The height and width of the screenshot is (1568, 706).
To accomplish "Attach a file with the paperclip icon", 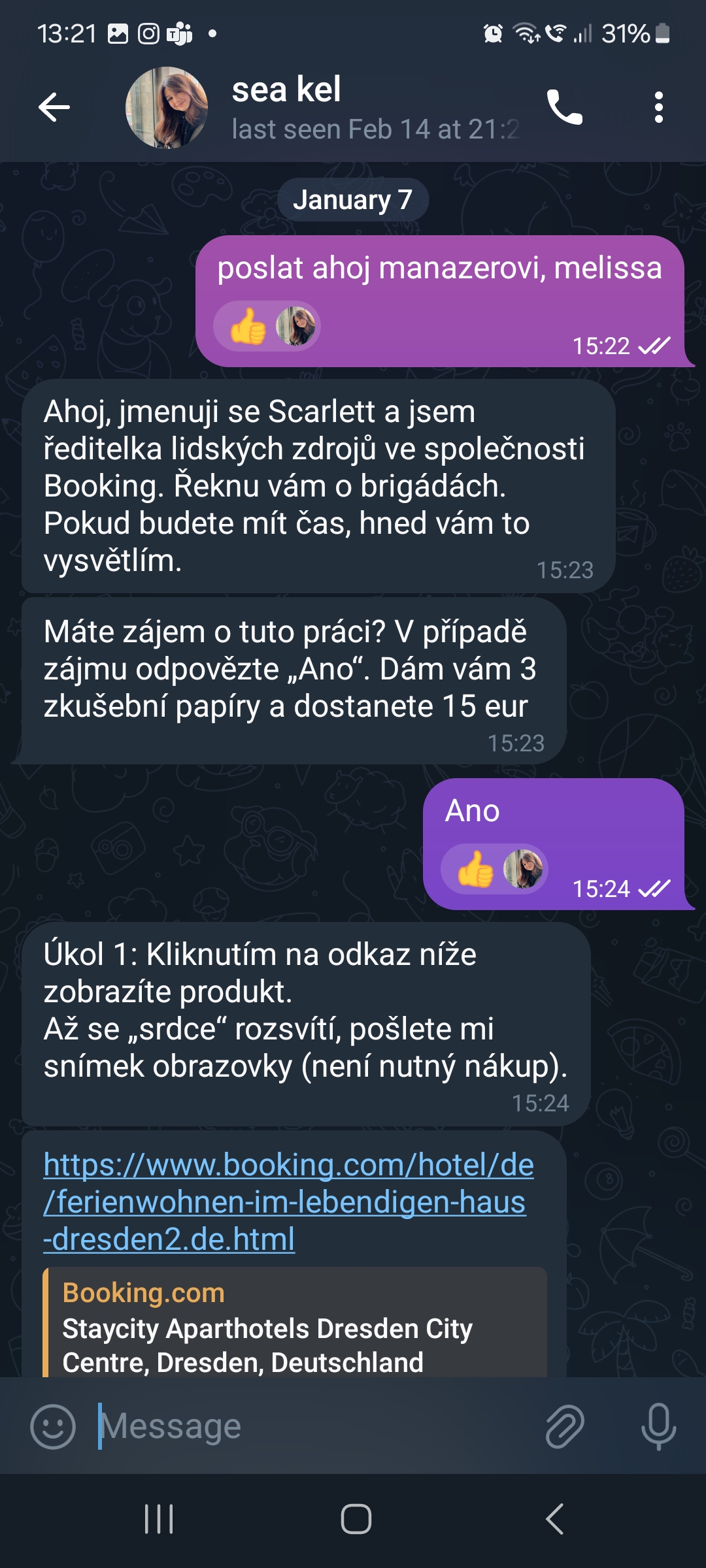I will (x=564, y=1426).
